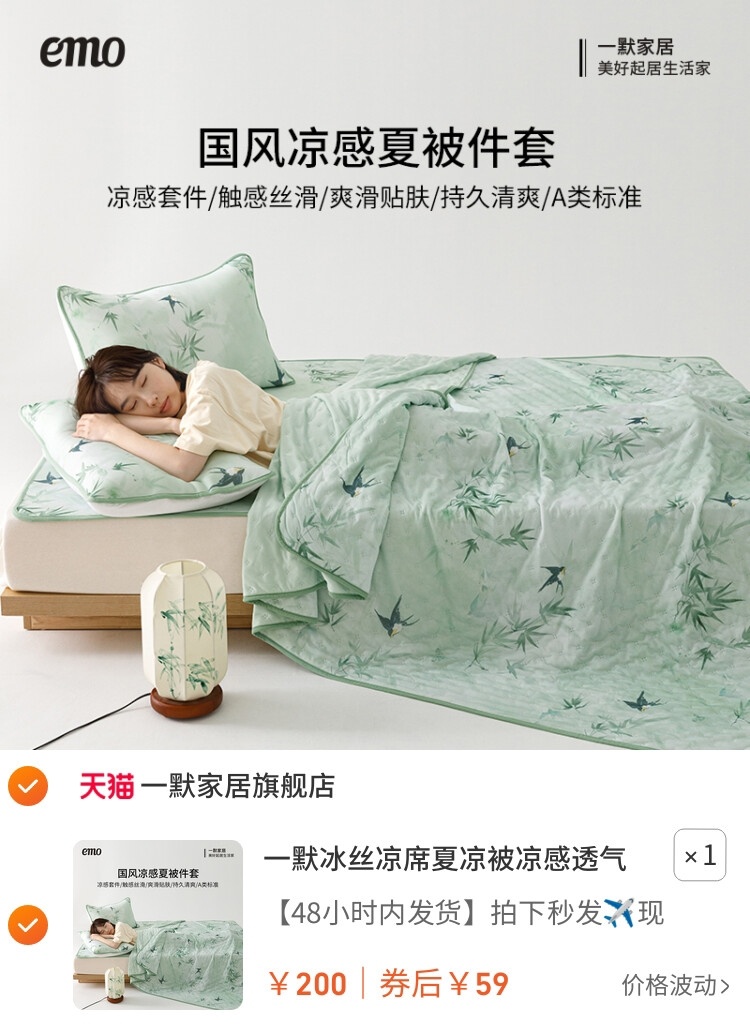Open the 天猫 一默家居旗舰店 store page

coord(207,786)
